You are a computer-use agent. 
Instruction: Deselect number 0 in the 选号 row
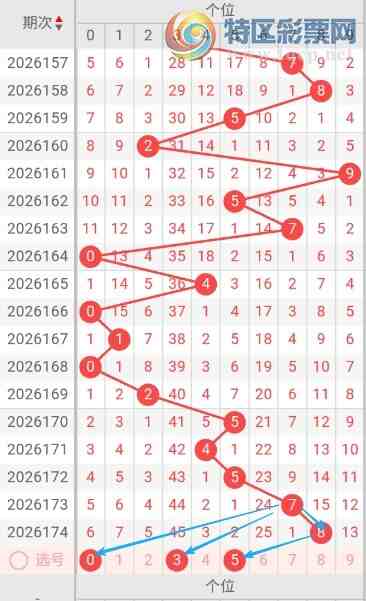pos(90,560)
